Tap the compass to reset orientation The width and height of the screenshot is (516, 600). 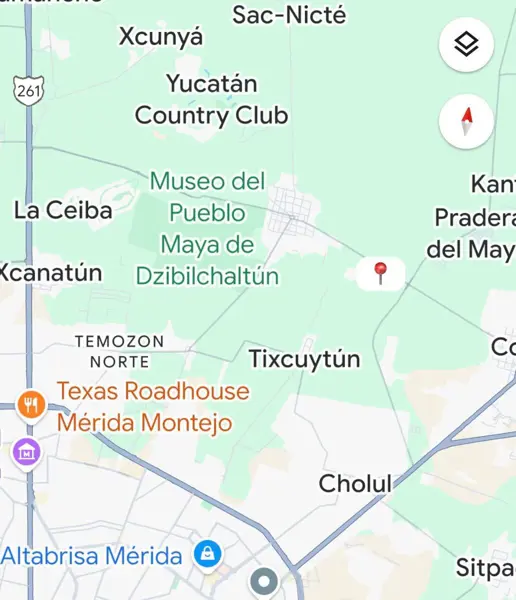(x=466, y=121)
